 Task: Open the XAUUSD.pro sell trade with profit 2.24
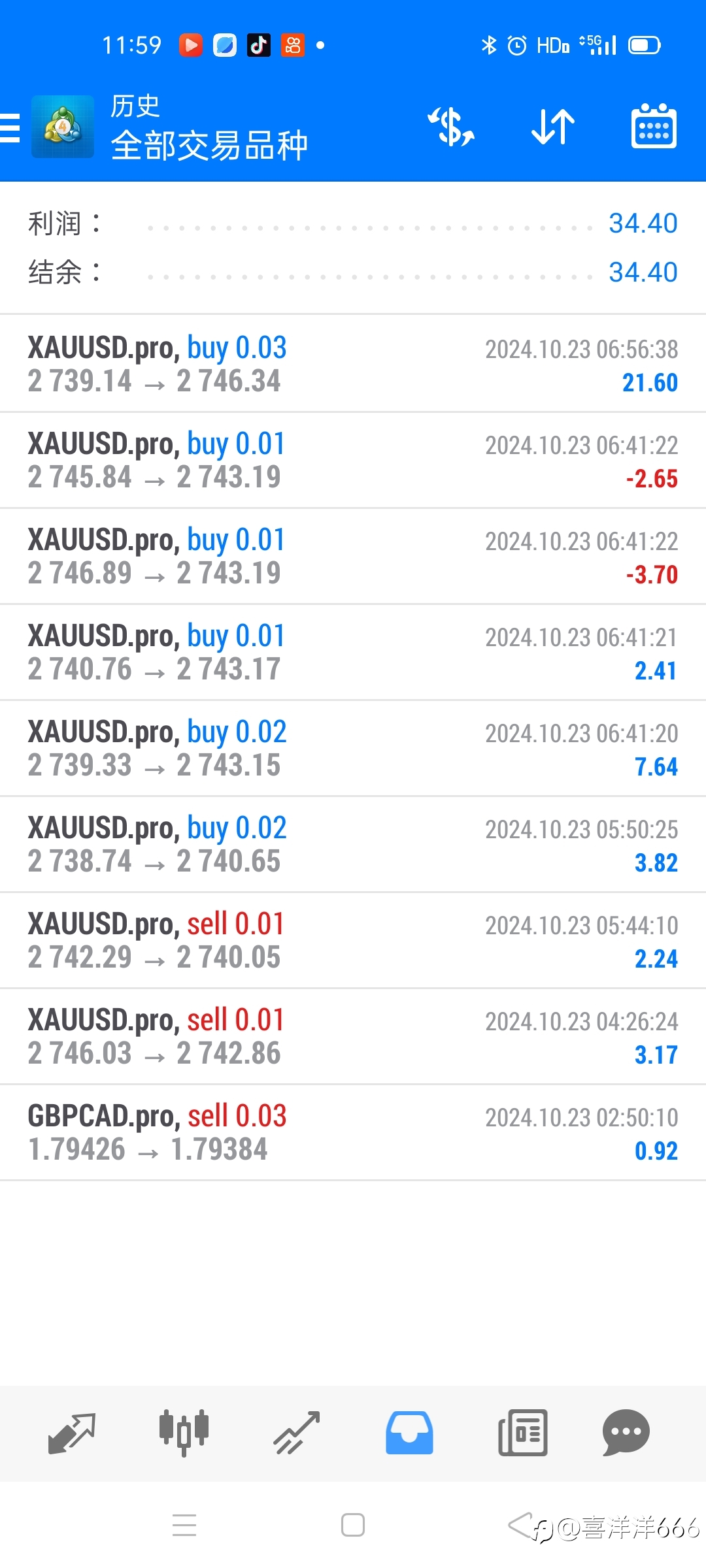tap(353, 940)
